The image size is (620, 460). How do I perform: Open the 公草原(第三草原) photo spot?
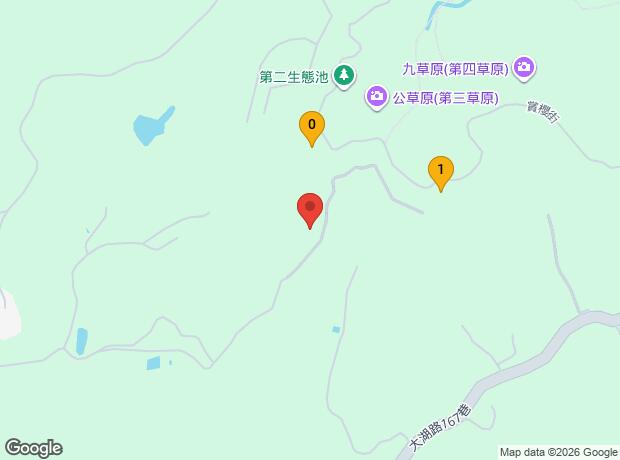click(x=376, y=97)
